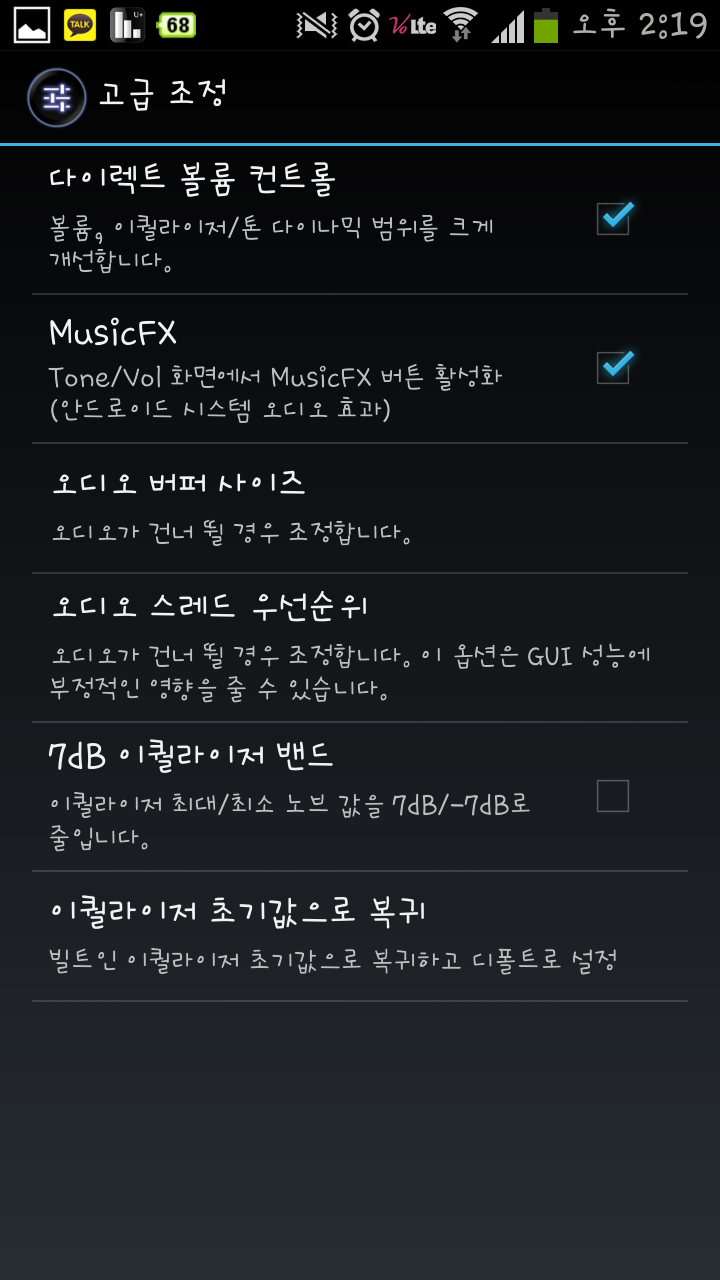Tap the 고급 조정 app icon to go back
The height and width of the screenshot is (1280, 720).
click(x=56, y=97)
